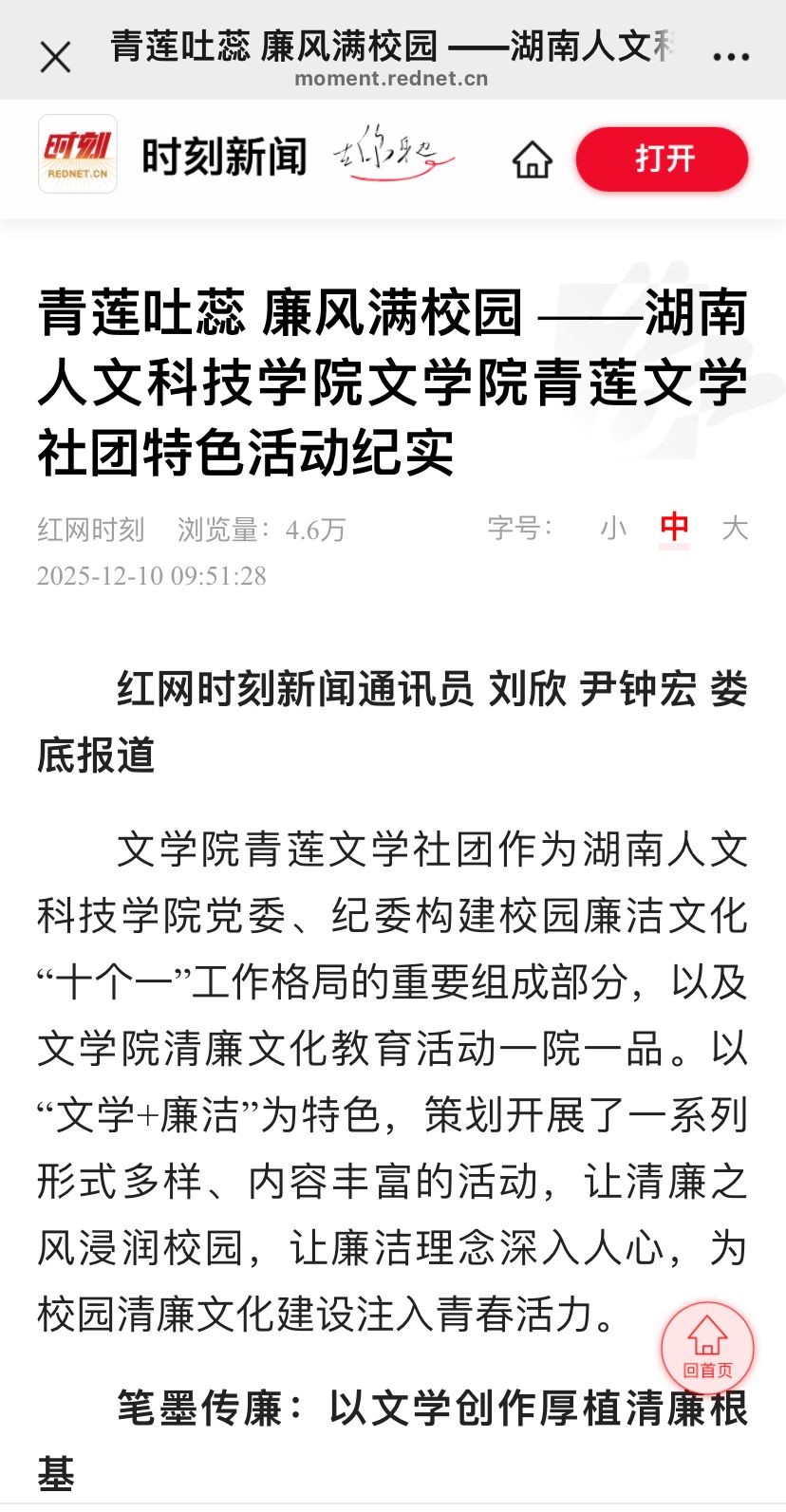This screenshot has width=786, height=1512.
Task: Set font size to 中
Action: click(x=674, y=528)
